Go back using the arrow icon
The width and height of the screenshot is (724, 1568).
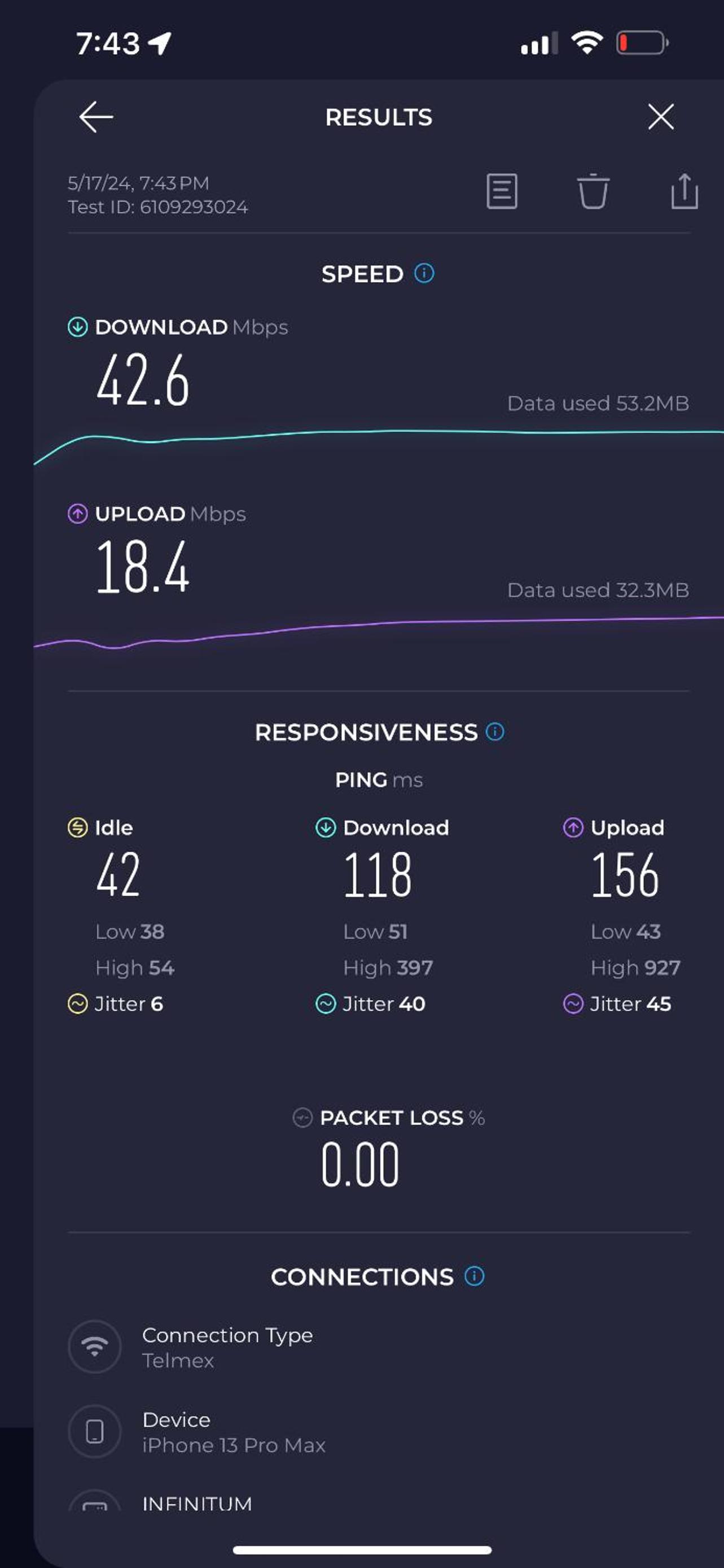coord(96,117)
